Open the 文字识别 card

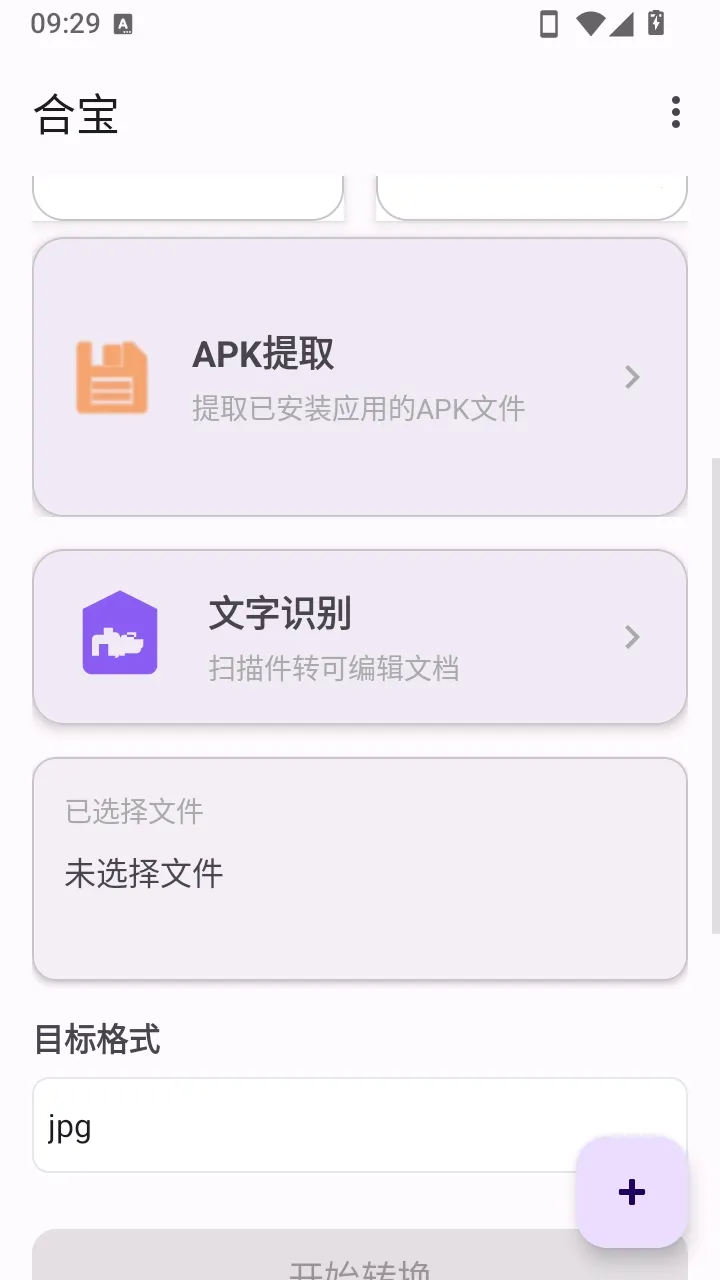[360, 637]
